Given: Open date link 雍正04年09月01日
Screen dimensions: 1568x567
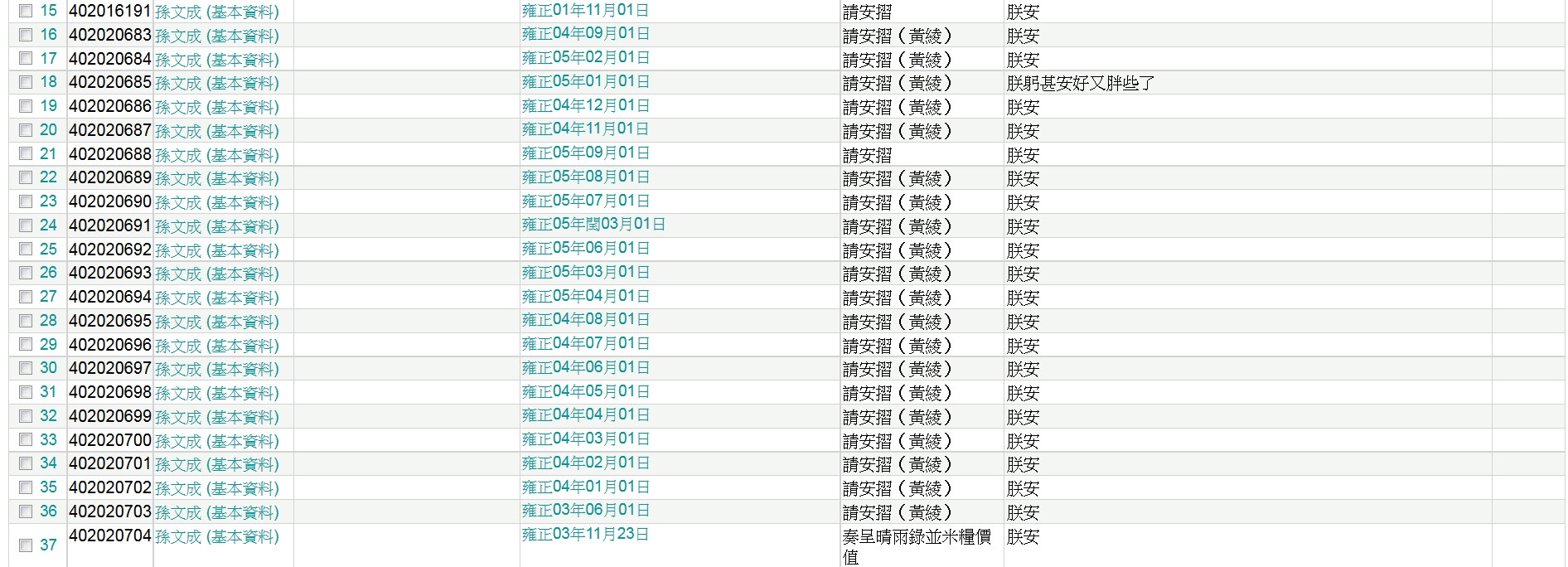Looking at the screenshot, I should click(585, 34).
